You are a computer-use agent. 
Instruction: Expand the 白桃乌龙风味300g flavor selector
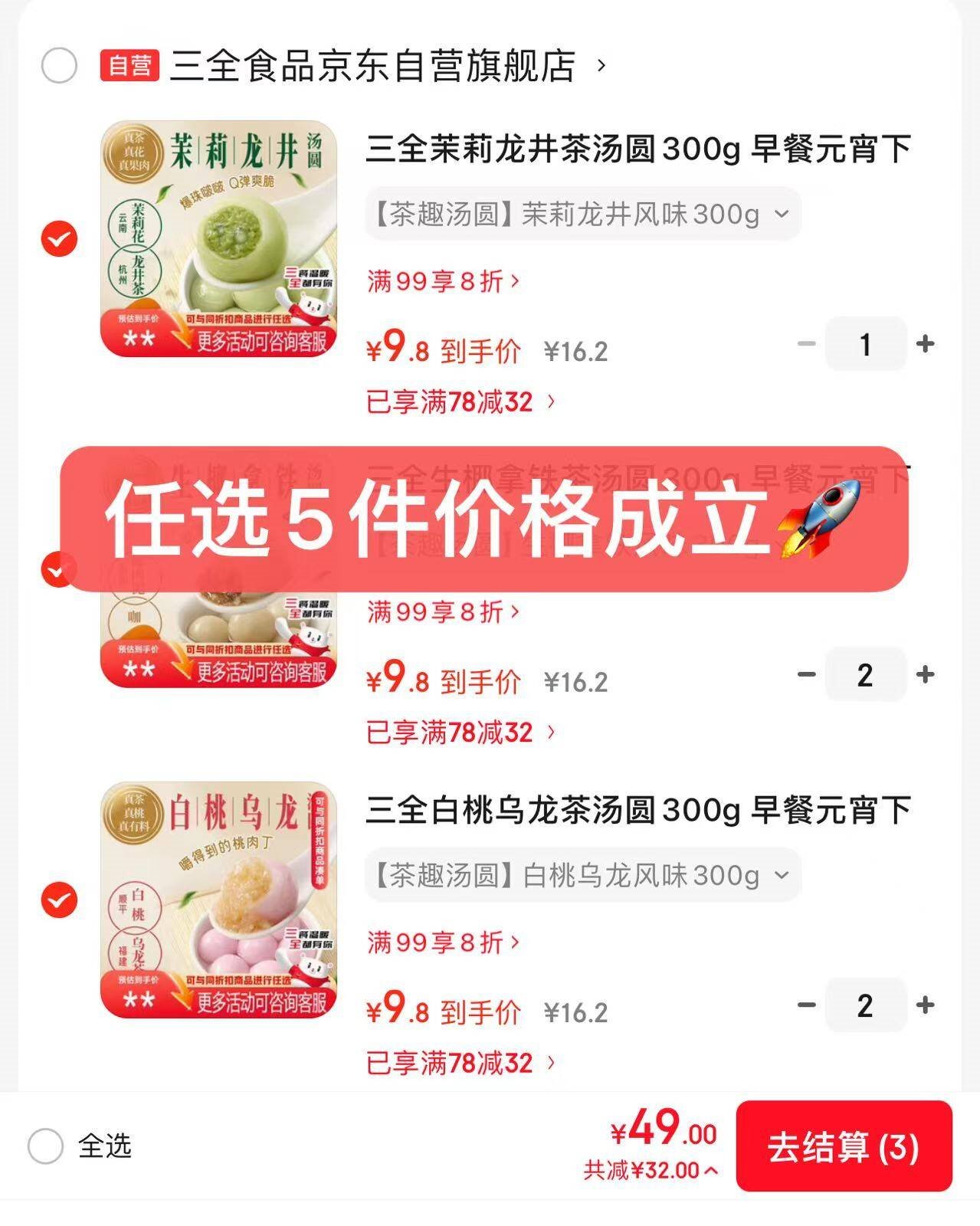point(582,875)
